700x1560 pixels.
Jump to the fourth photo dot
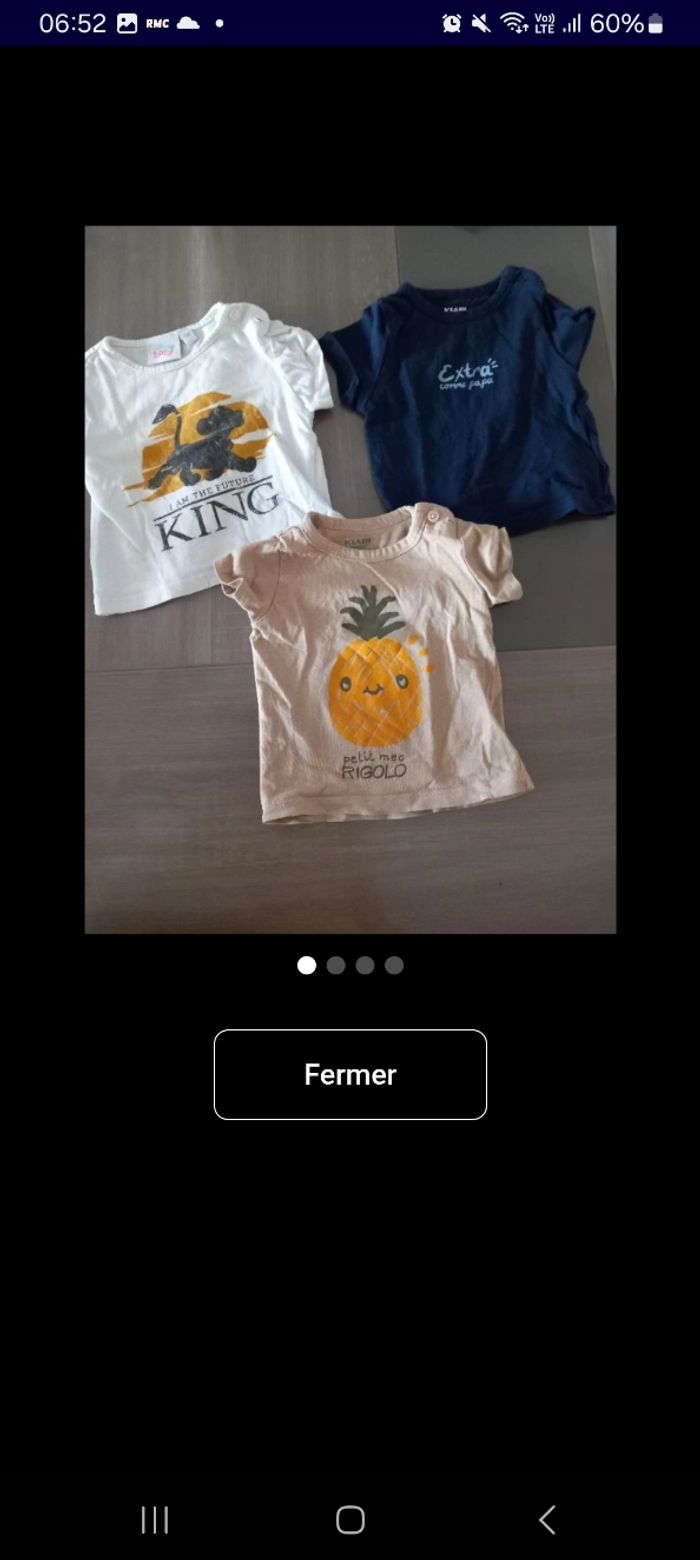394,965
